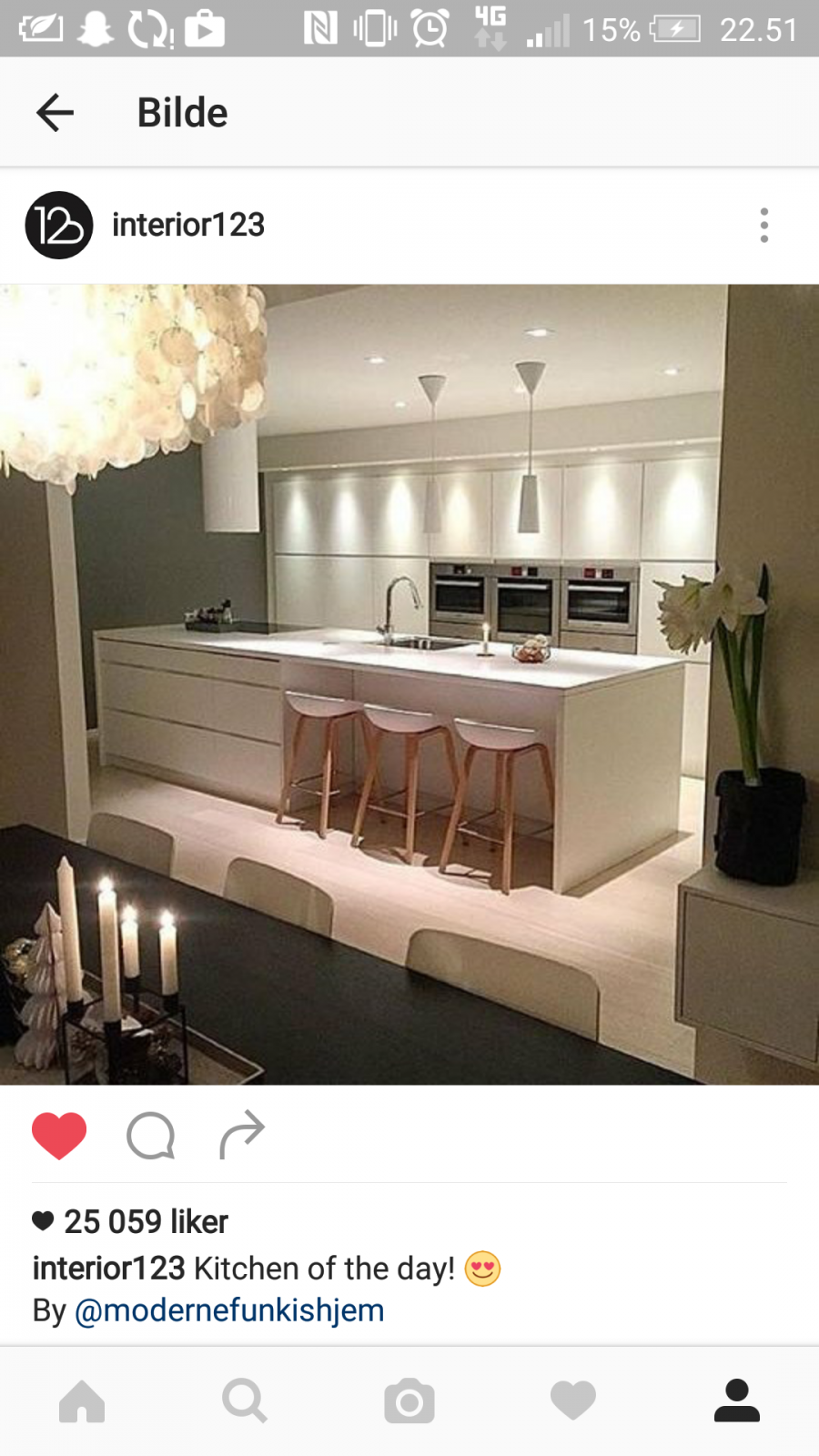The width and height of the screenshot is (819, 1456).
Task: Open the post's three-dot overflow menu
Action: (x=764, y=226)
